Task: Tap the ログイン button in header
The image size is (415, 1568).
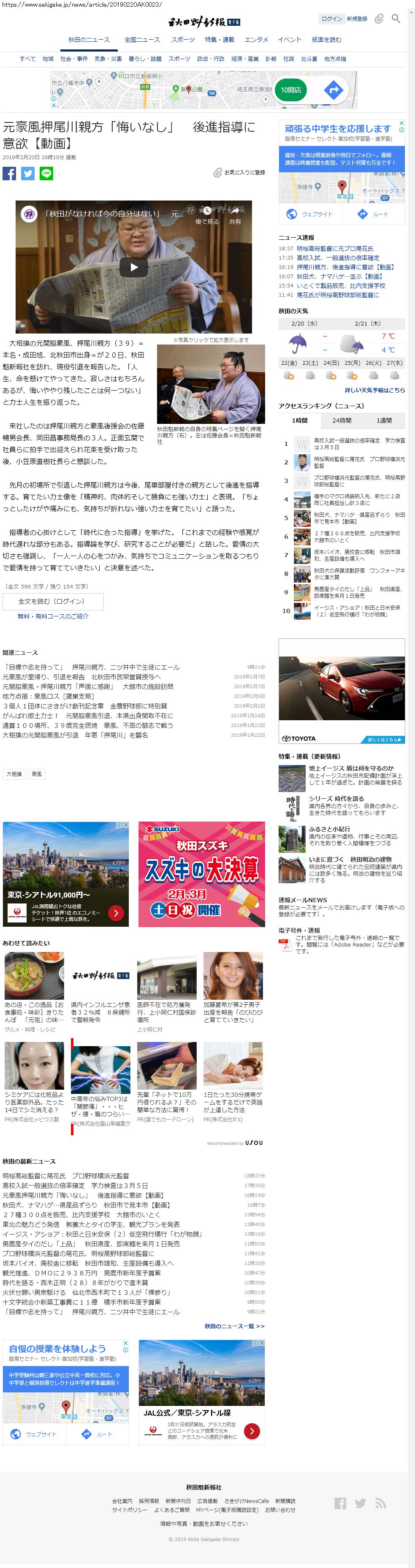Action: pos(331,19)
